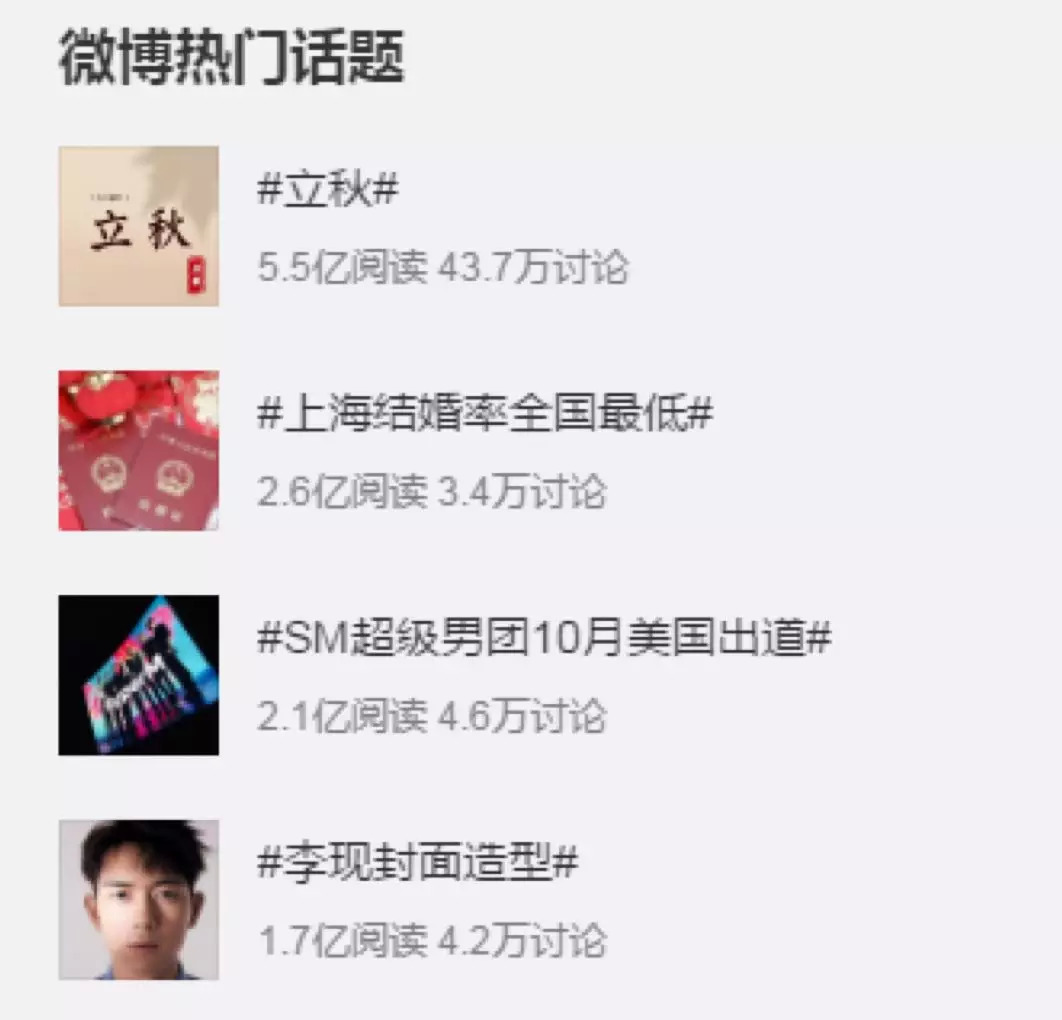Screen dimensions: 1062x1020
Task: Open the #立秋# hot topic
Action: [328, 189]
